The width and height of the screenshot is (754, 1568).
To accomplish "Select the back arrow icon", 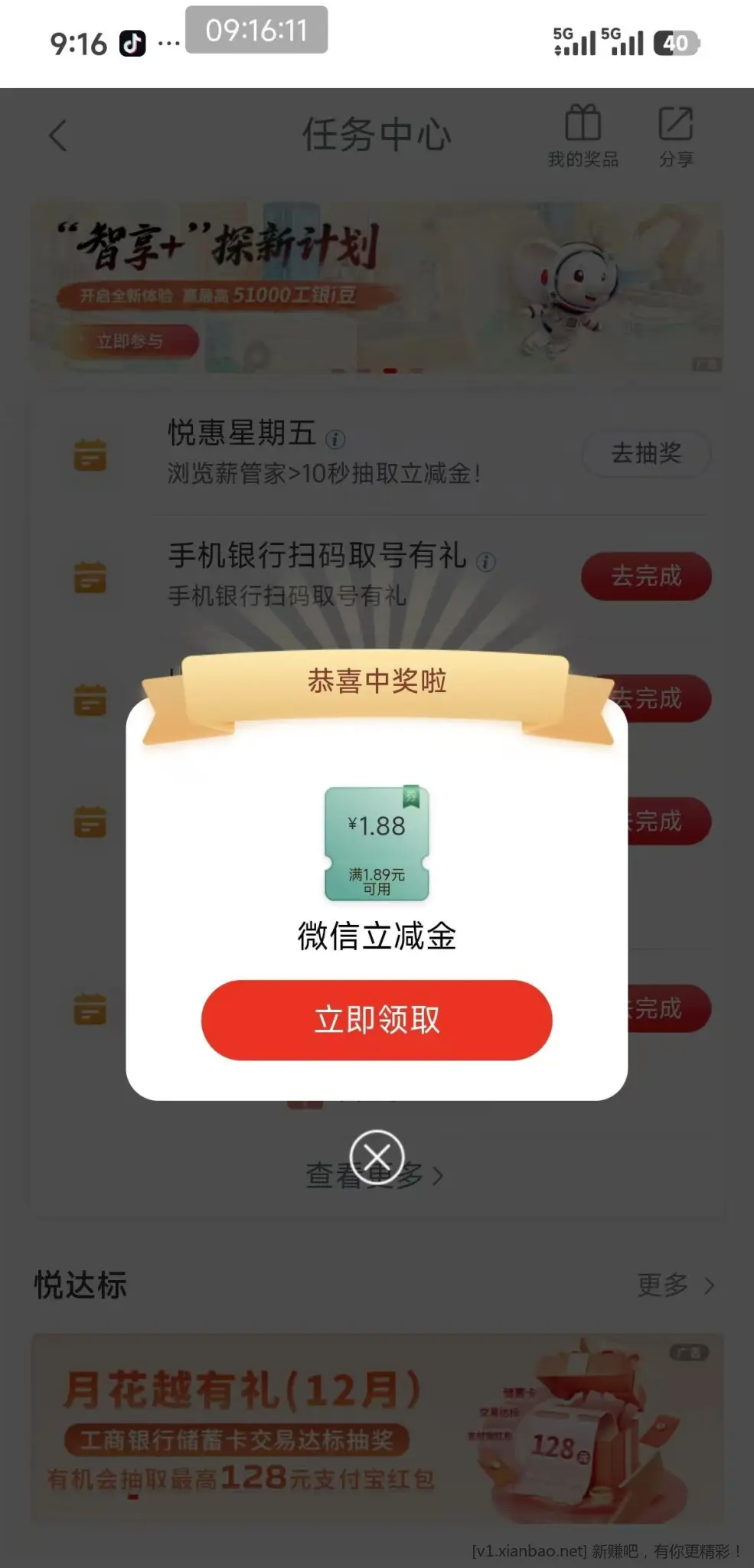I will [x=57, y=134].
